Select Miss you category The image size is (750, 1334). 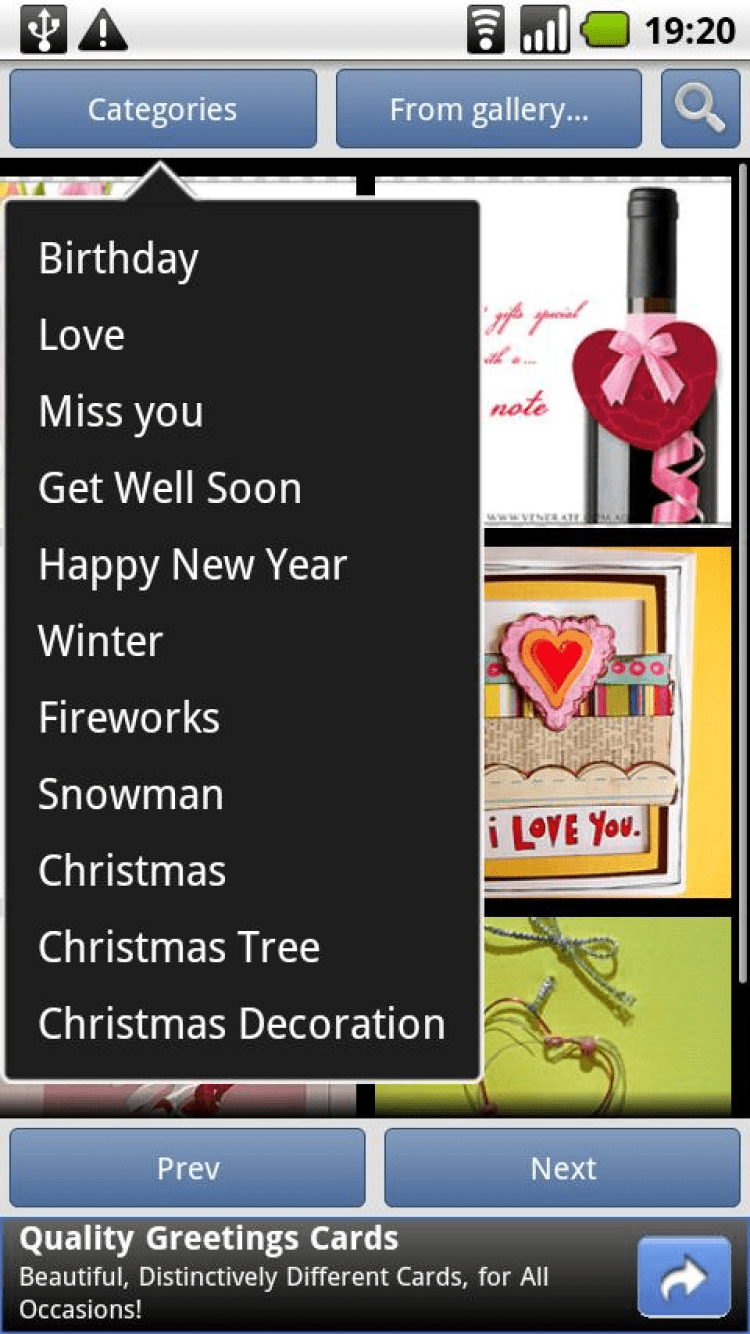pyautogui.click(x=121, y=412)
